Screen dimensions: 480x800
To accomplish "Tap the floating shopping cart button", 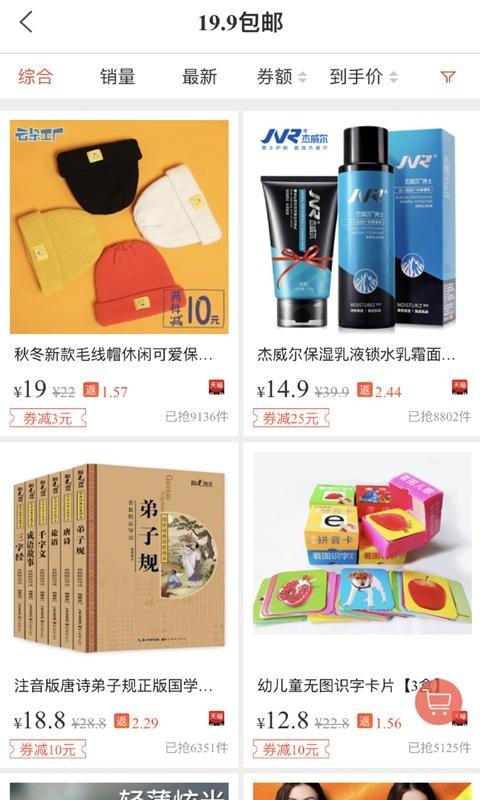I will click(438, 703).
